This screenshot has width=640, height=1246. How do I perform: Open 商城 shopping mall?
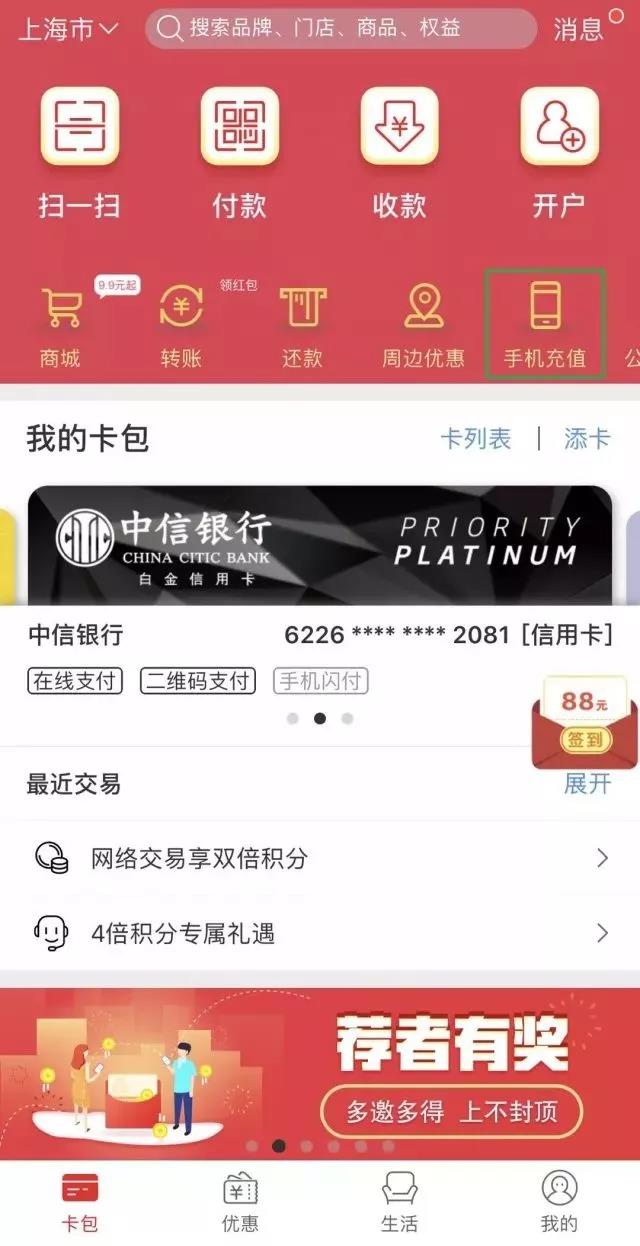point(60,325)
